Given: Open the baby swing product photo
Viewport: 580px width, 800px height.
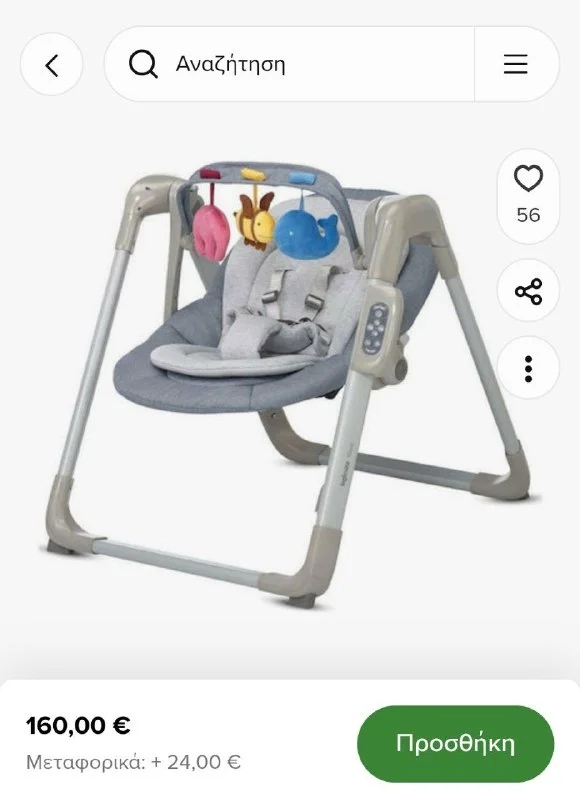Looking at the screenshot, I should pyautogui.click(x=291, y=388).
